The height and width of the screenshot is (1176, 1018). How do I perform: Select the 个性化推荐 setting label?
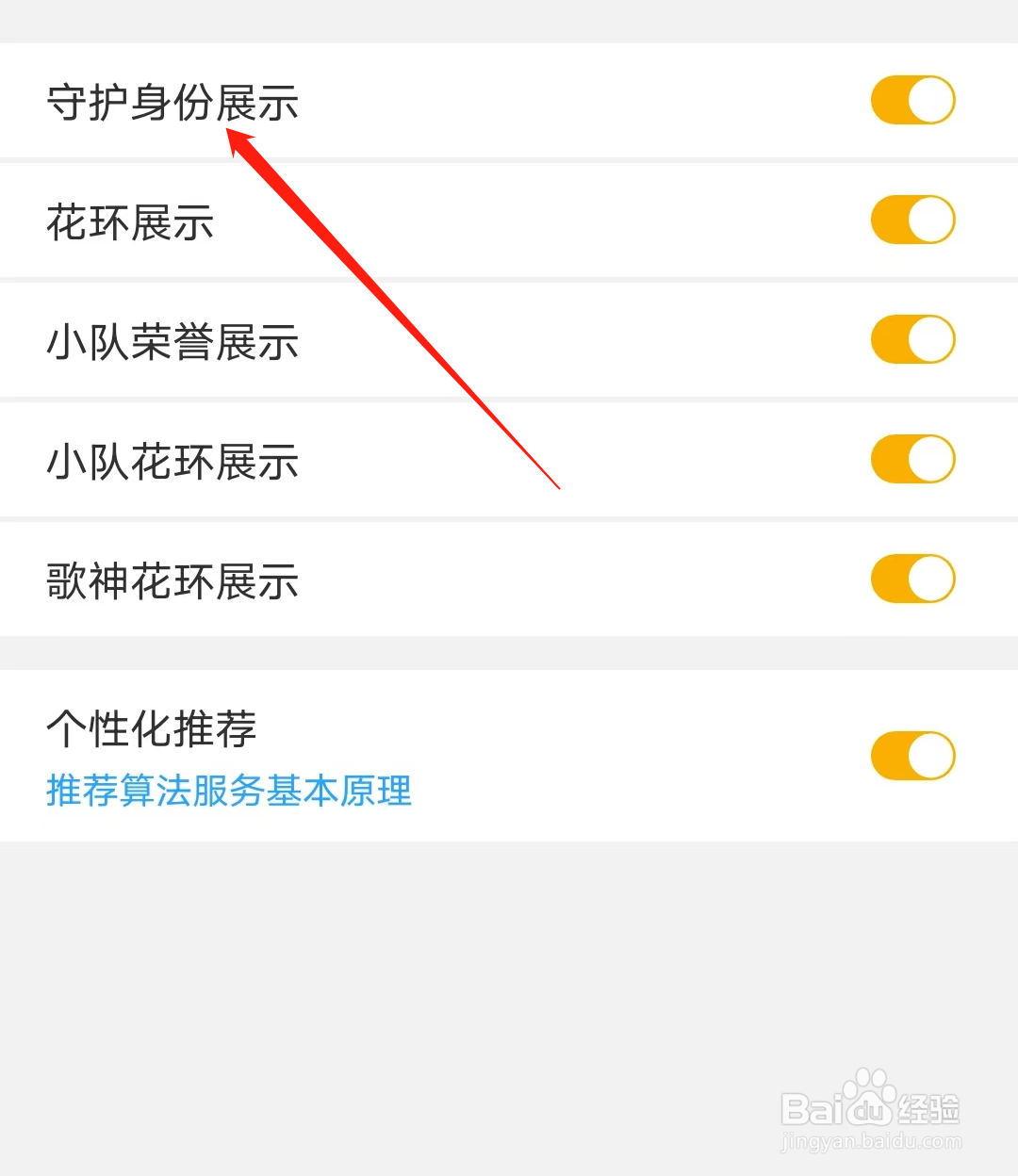[151, 728]
